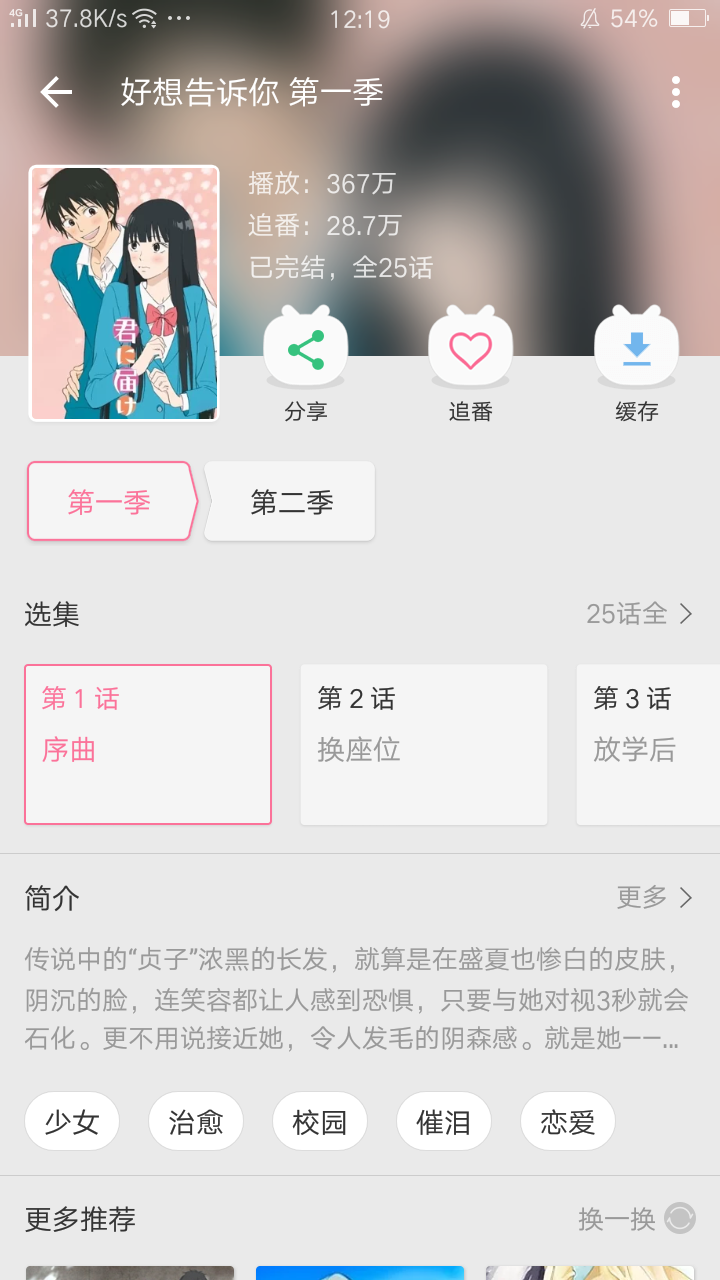Expand the synopsis via 更多

[x=654, y=898]
